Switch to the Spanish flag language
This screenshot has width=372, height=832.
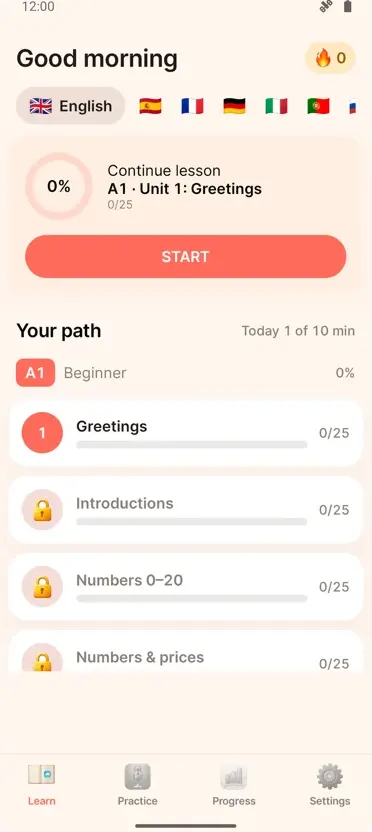click(x=150, y=106)
